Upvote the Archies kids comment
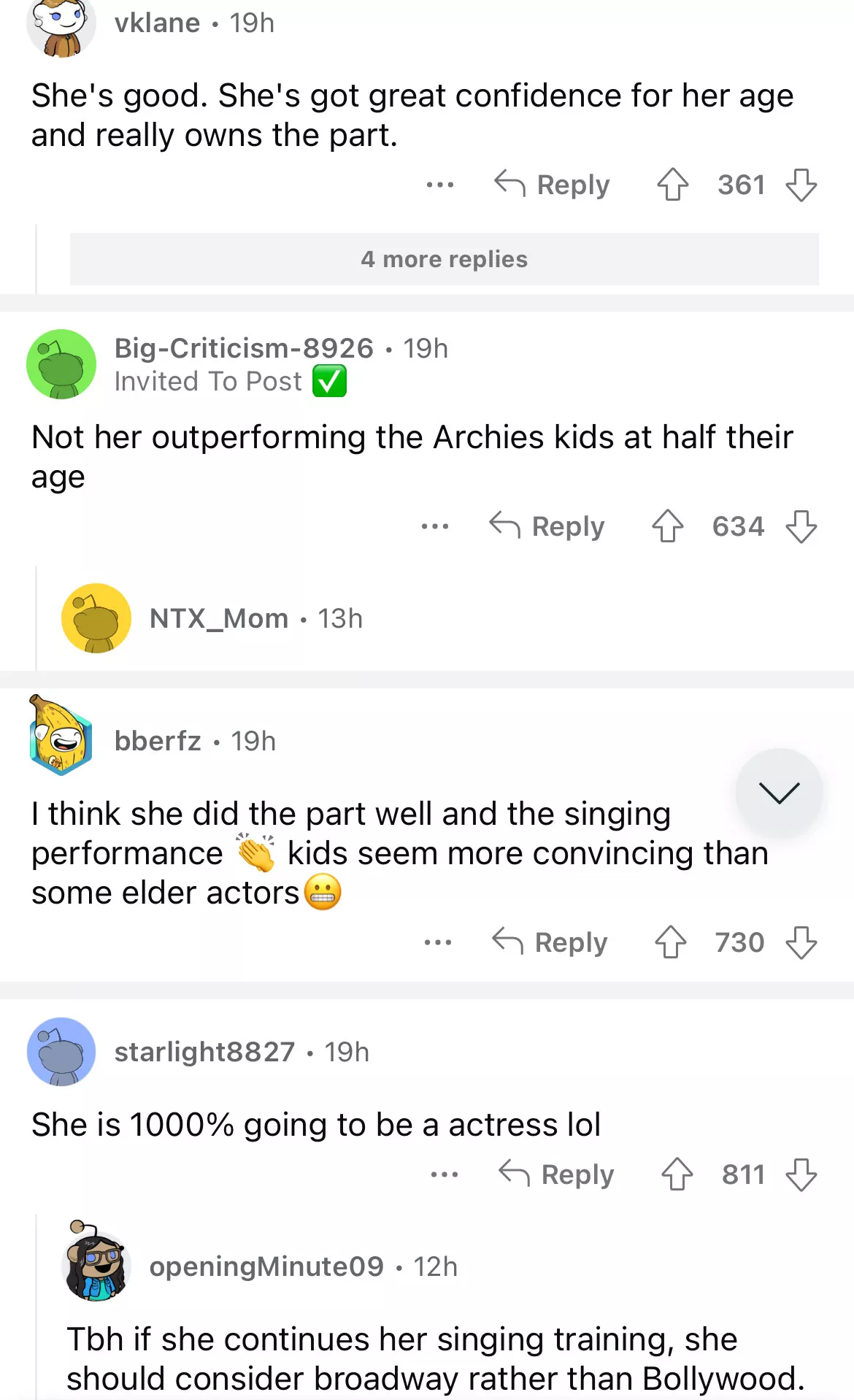This screenshot has height=1400, width=854. click(667, 526)
